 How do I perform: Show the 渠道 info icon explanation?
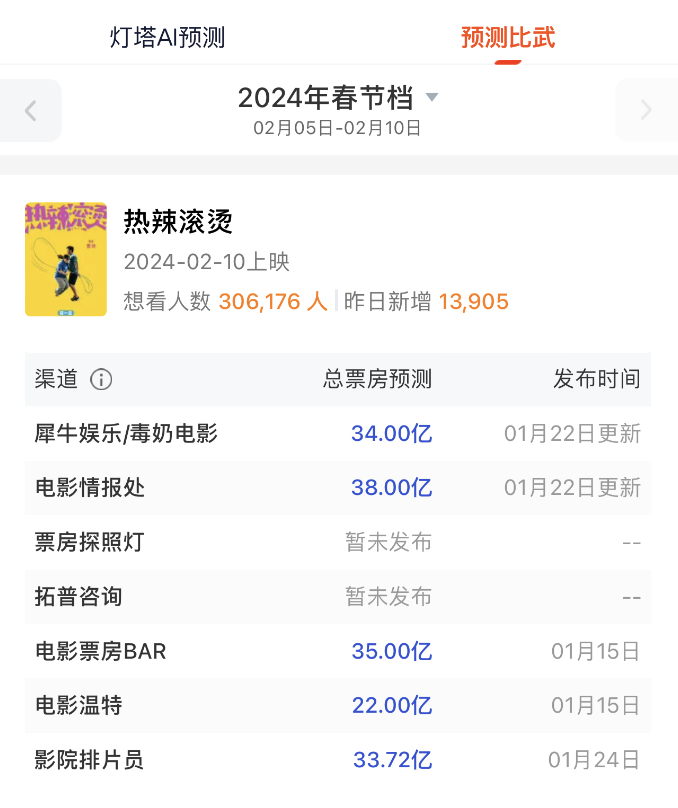pyautogui.click(x=101, y=380)
